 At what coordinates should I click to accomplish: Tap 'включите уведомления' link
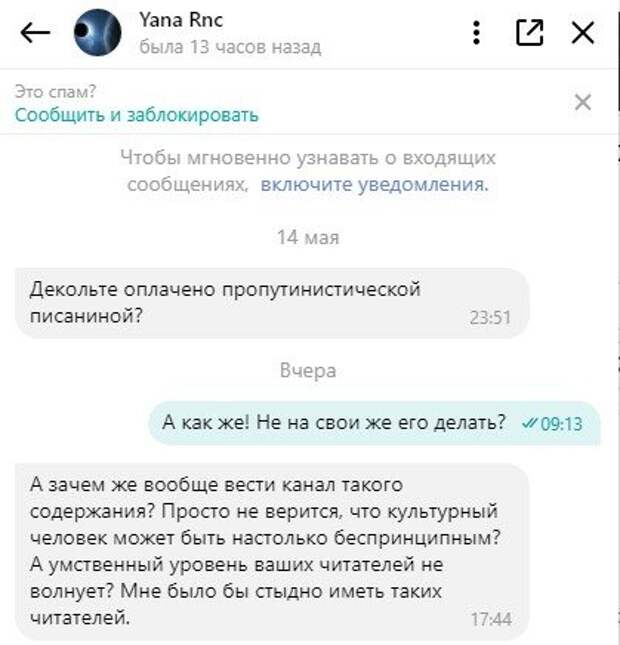pos(373,185)
